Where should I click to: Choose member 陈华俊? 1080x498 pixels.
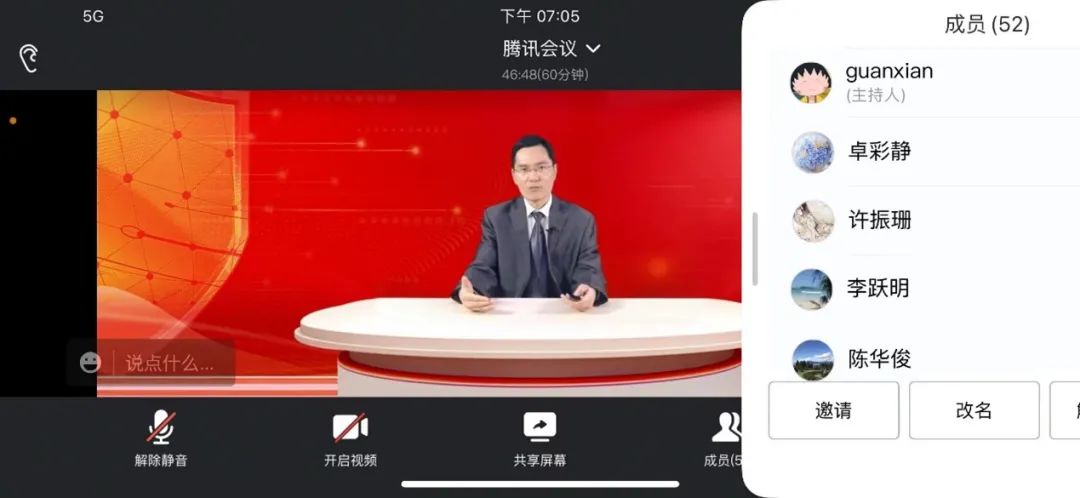(x=879, y=358)
